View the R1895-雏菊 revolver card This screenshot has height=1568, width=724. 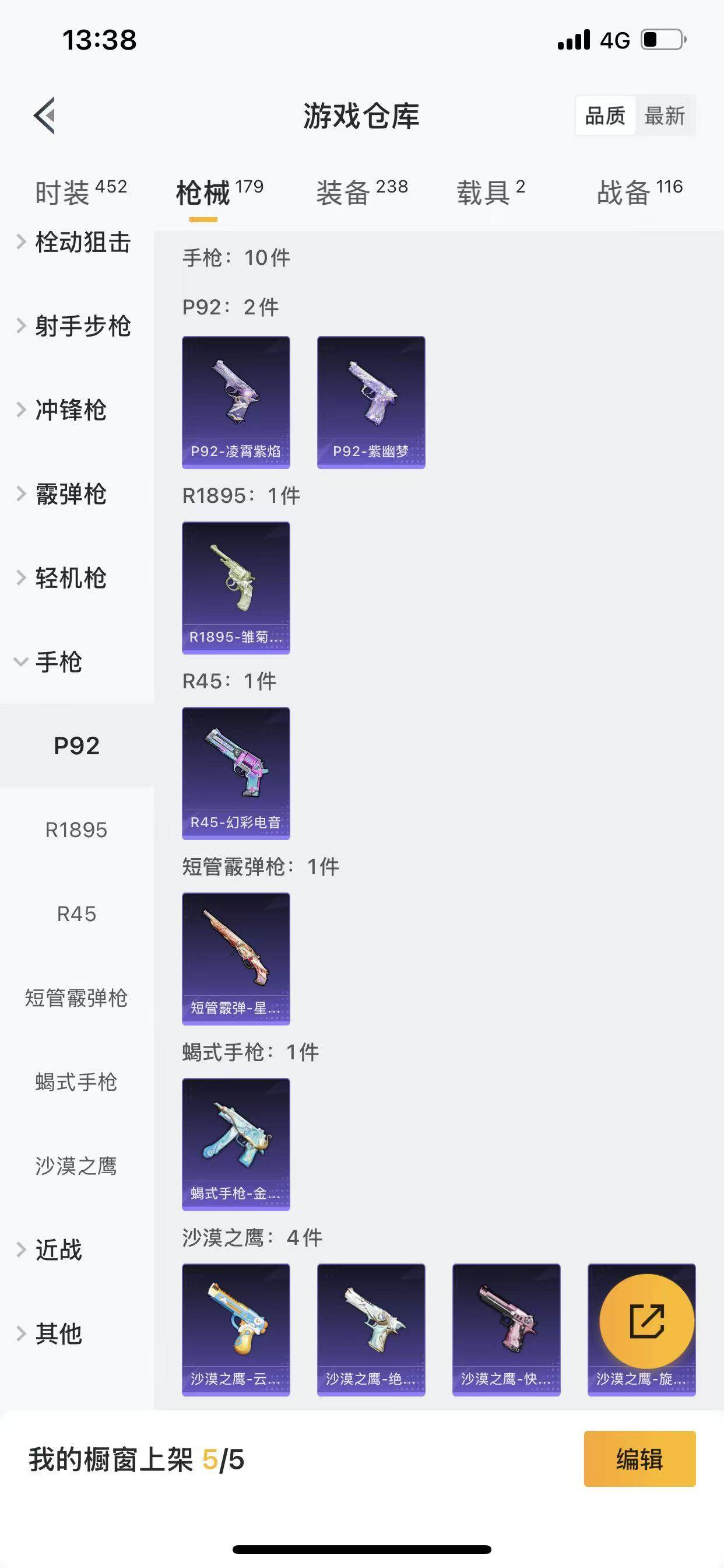coord(236,587)
